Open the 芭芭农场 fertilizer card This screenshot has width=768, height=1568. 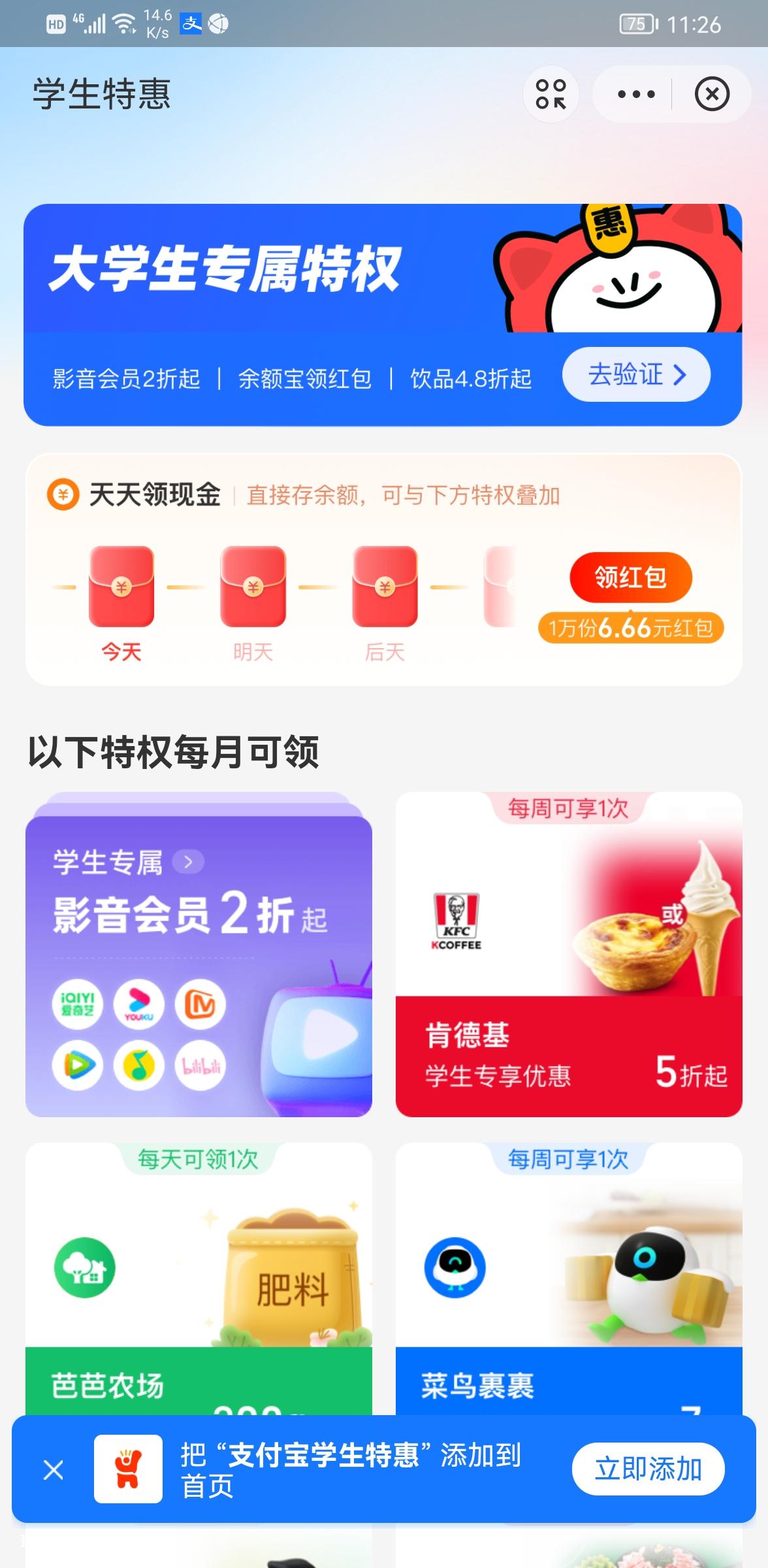199,1279
